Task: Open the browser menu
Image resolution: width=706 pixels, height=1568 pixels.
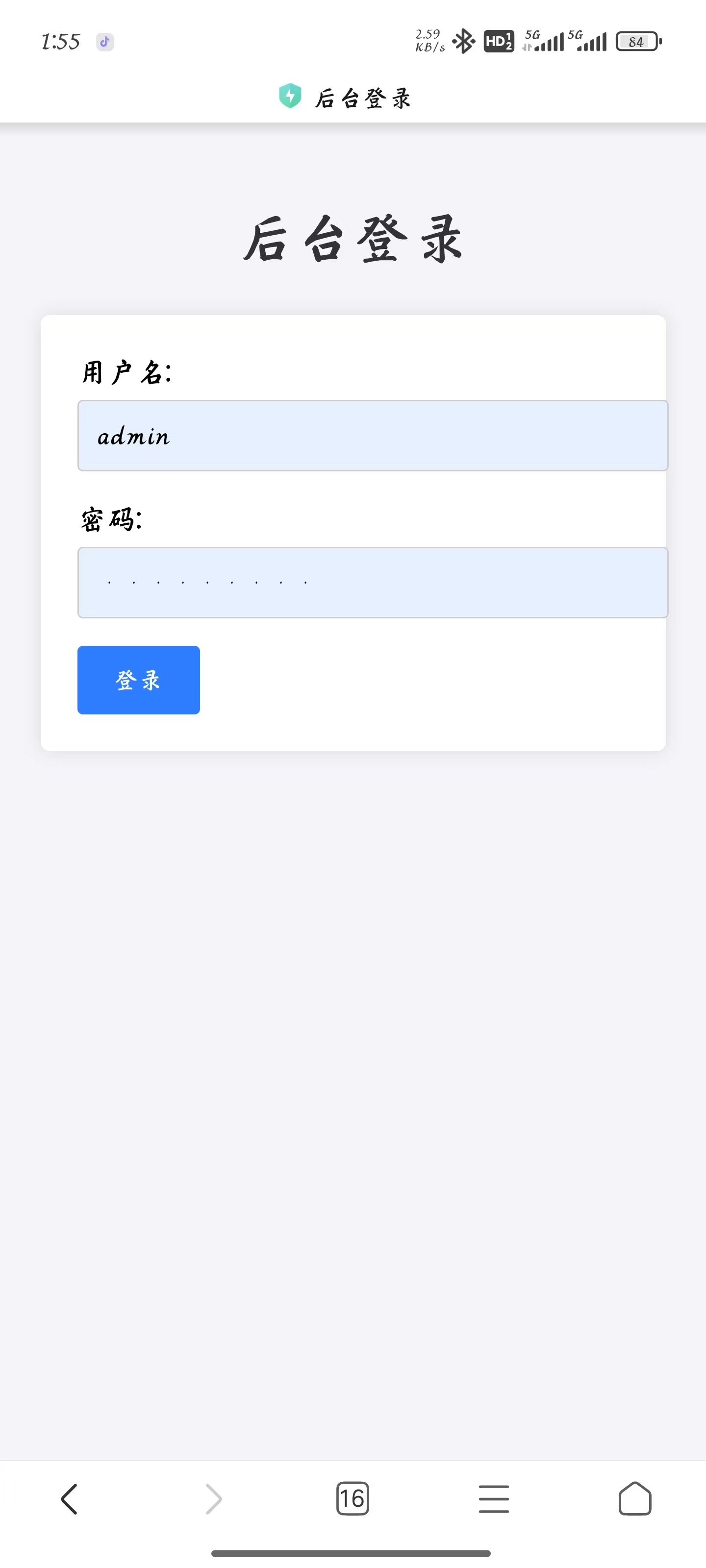Action: [x=493, y=1498]
